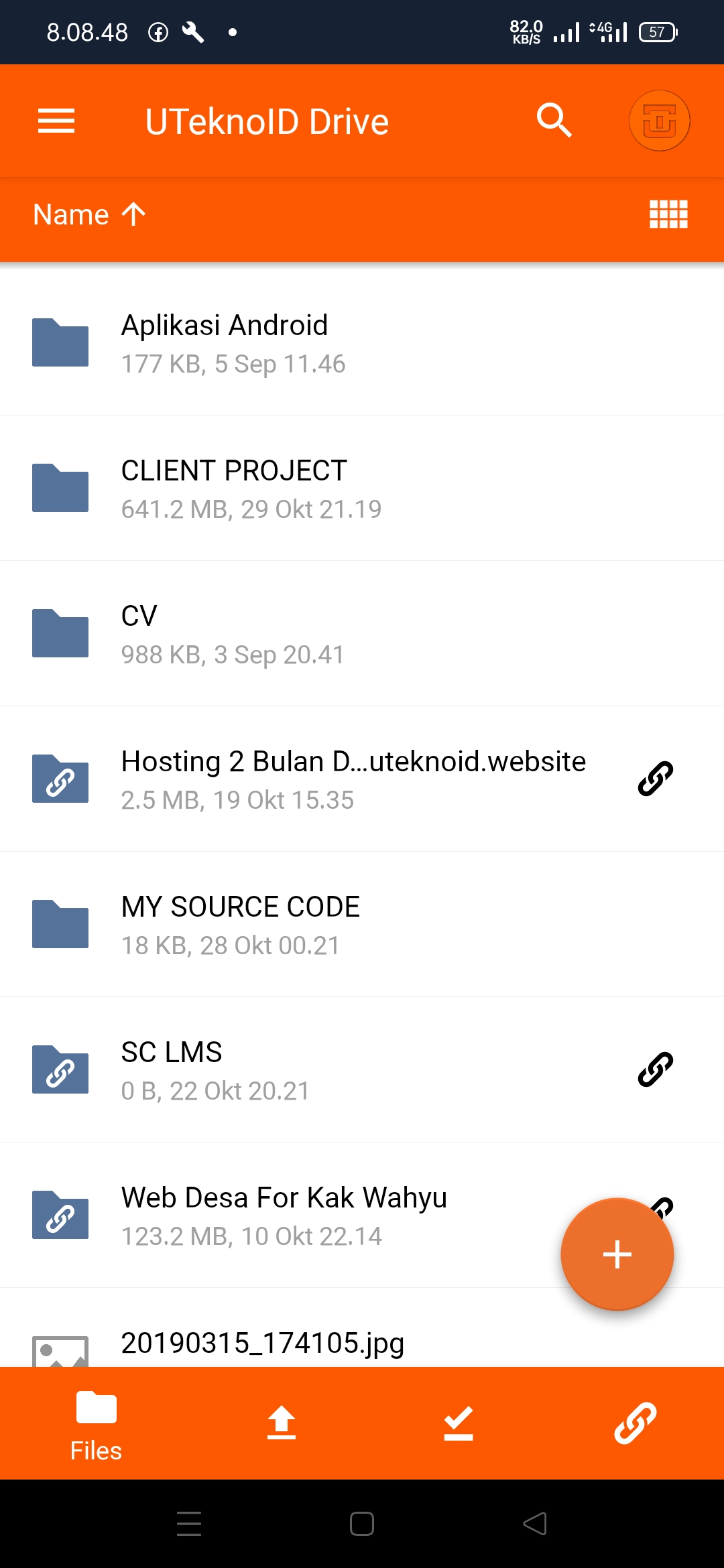Switch to the uploads tab
The height and width of the screenshot is (1568, 724).
[x=282, y=1423]
